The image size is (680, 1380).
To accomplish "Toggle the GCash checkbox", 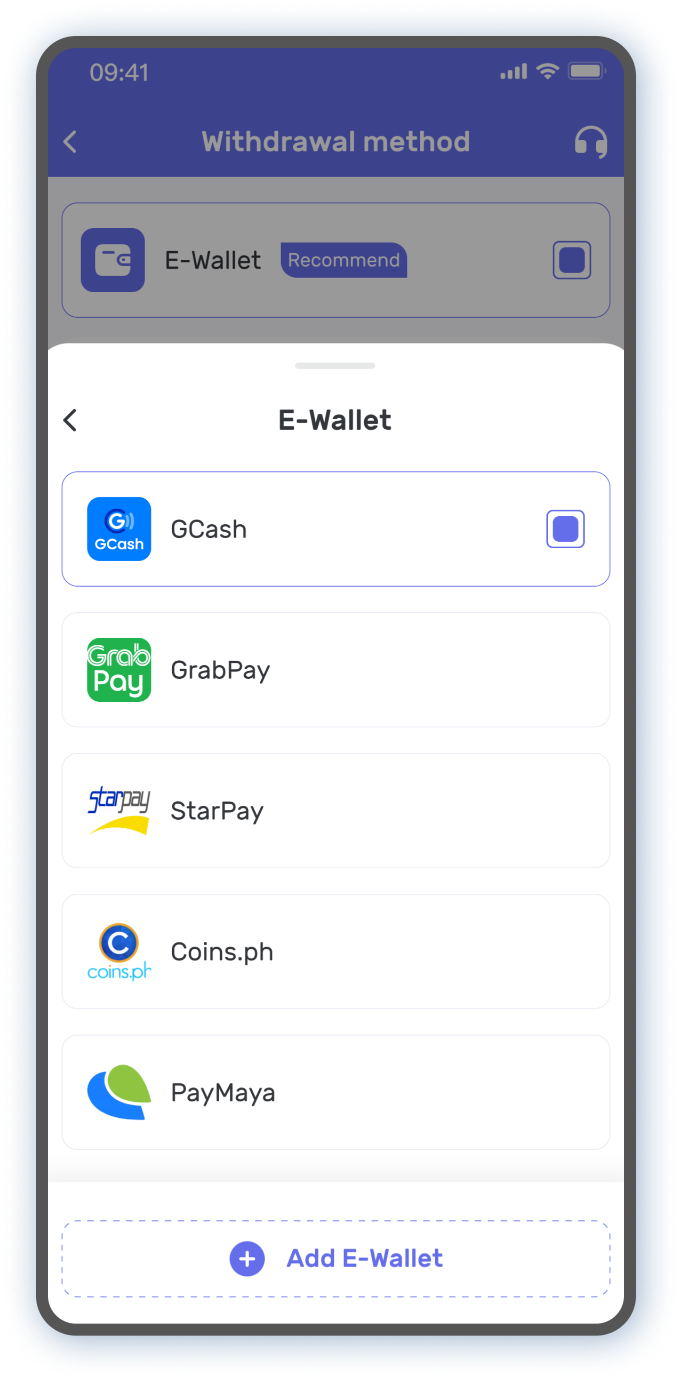I will pos(565,529).
